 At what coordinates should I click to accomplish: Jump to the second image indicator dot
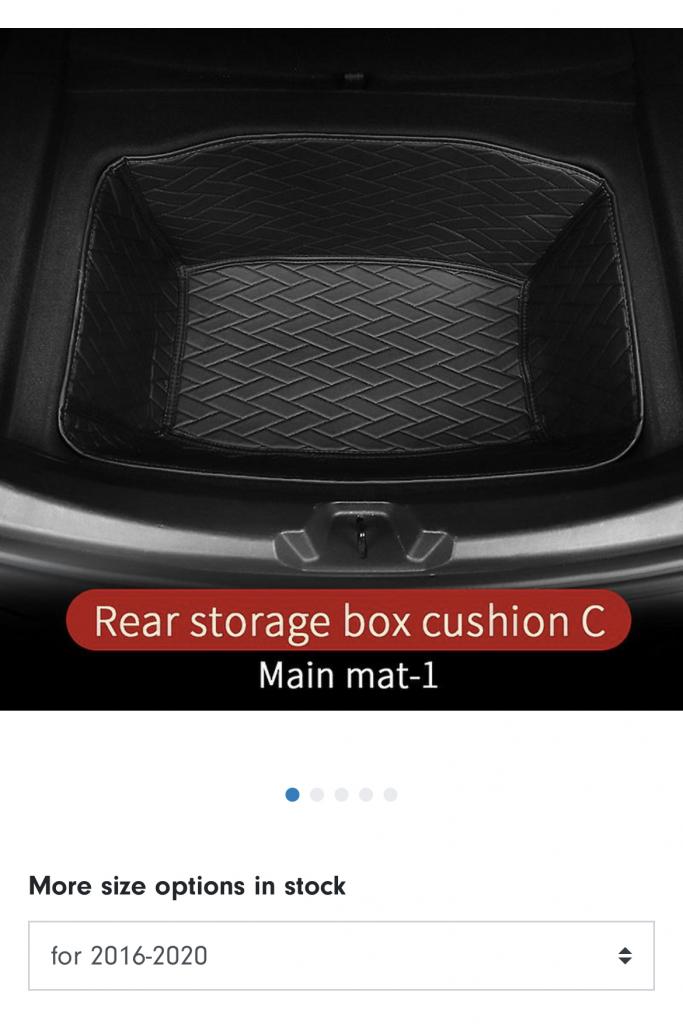317,794
